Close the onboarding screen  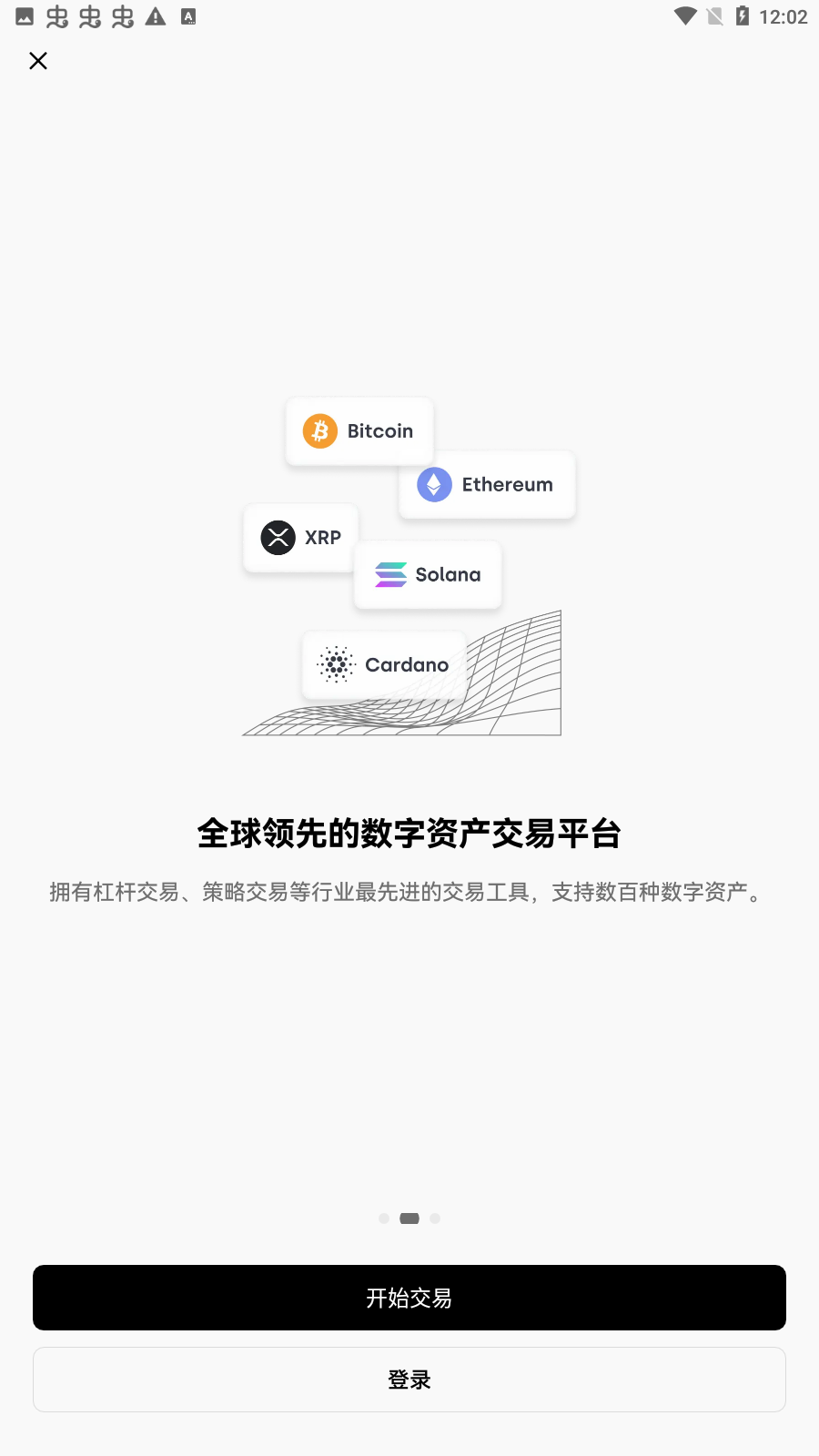[38, 61]
